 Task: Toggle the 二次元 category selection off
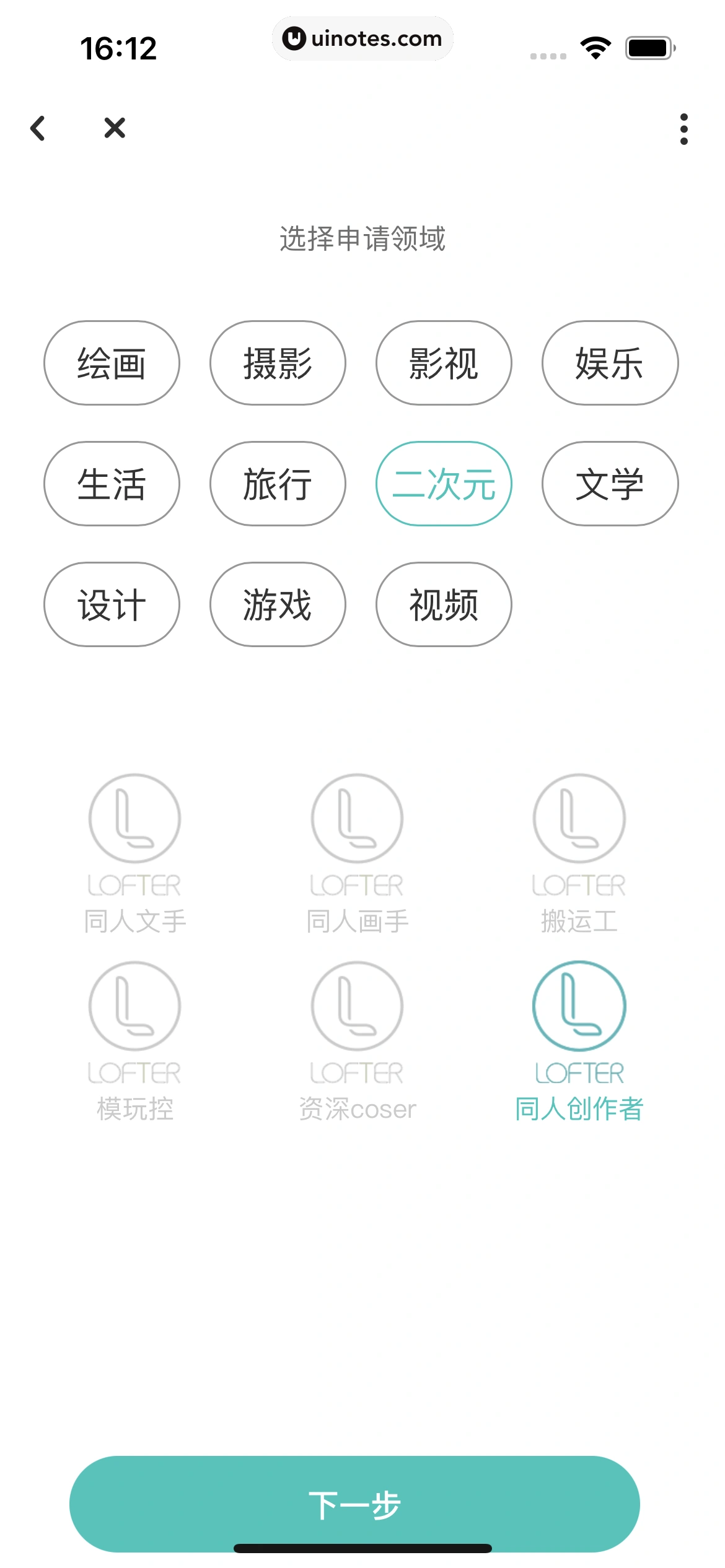pos(443,484)
